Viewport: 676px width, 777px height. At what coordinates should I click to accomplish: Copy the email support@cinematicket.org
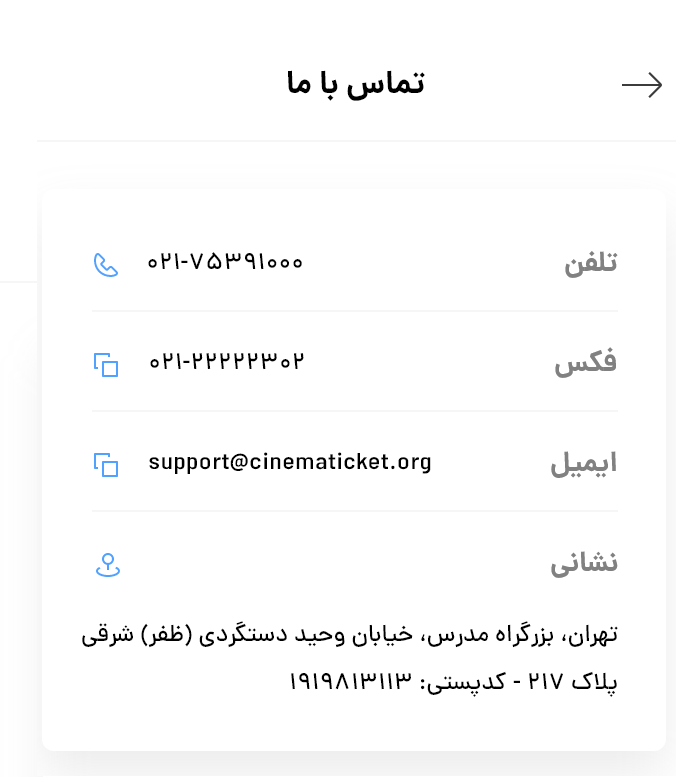106,464
